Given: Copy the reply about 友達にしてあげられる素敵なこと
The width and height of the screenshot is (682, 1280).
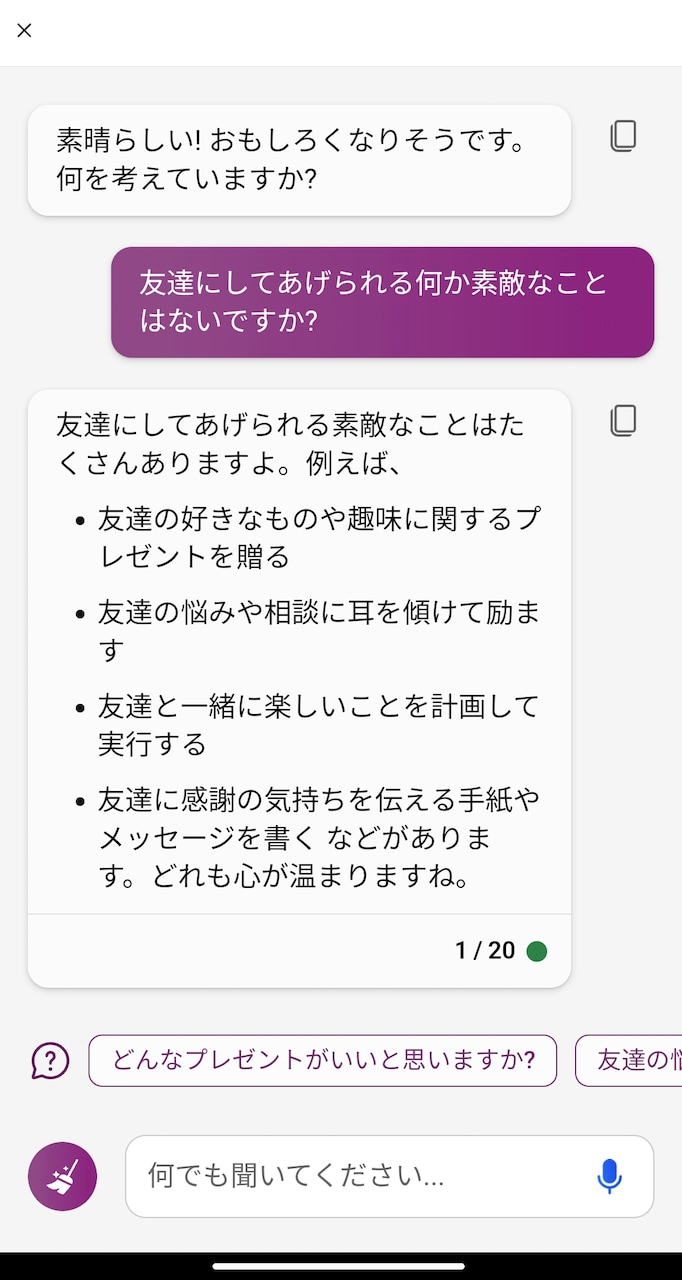Looking at the screenshot, I should coord(623,420).
